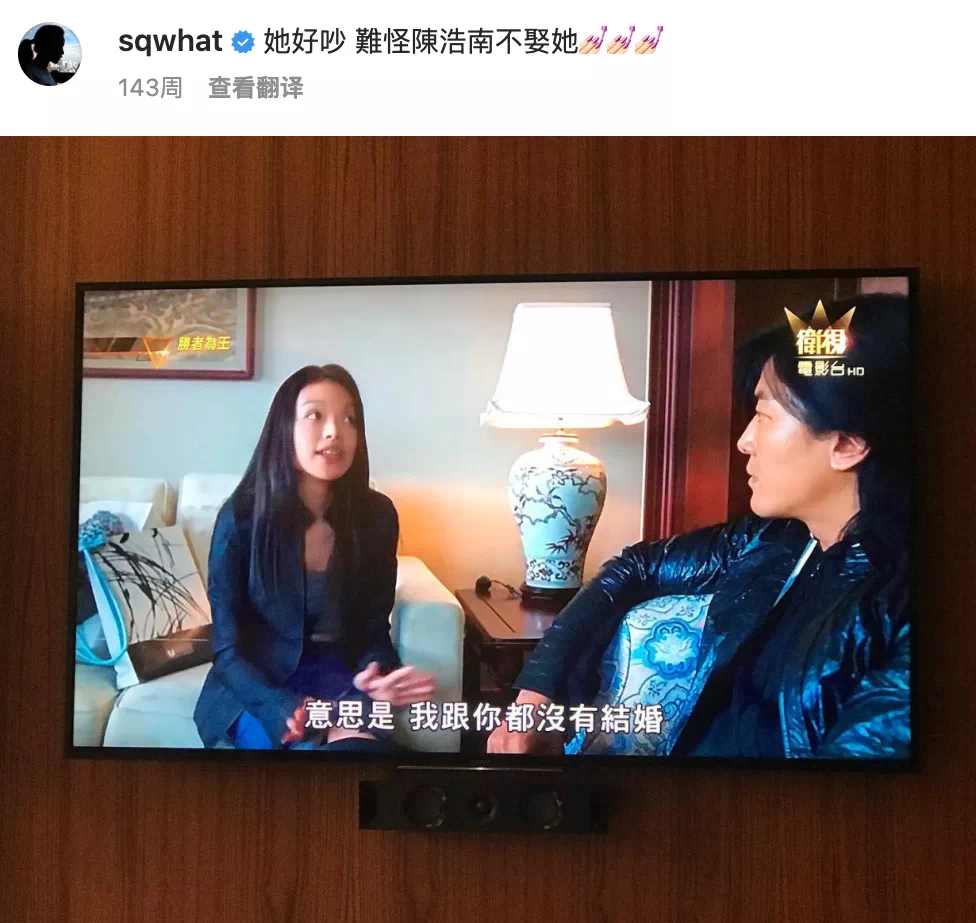Tap 查看翻译 to translate the caption
This screenshot has height=923, width=976.
255,88
